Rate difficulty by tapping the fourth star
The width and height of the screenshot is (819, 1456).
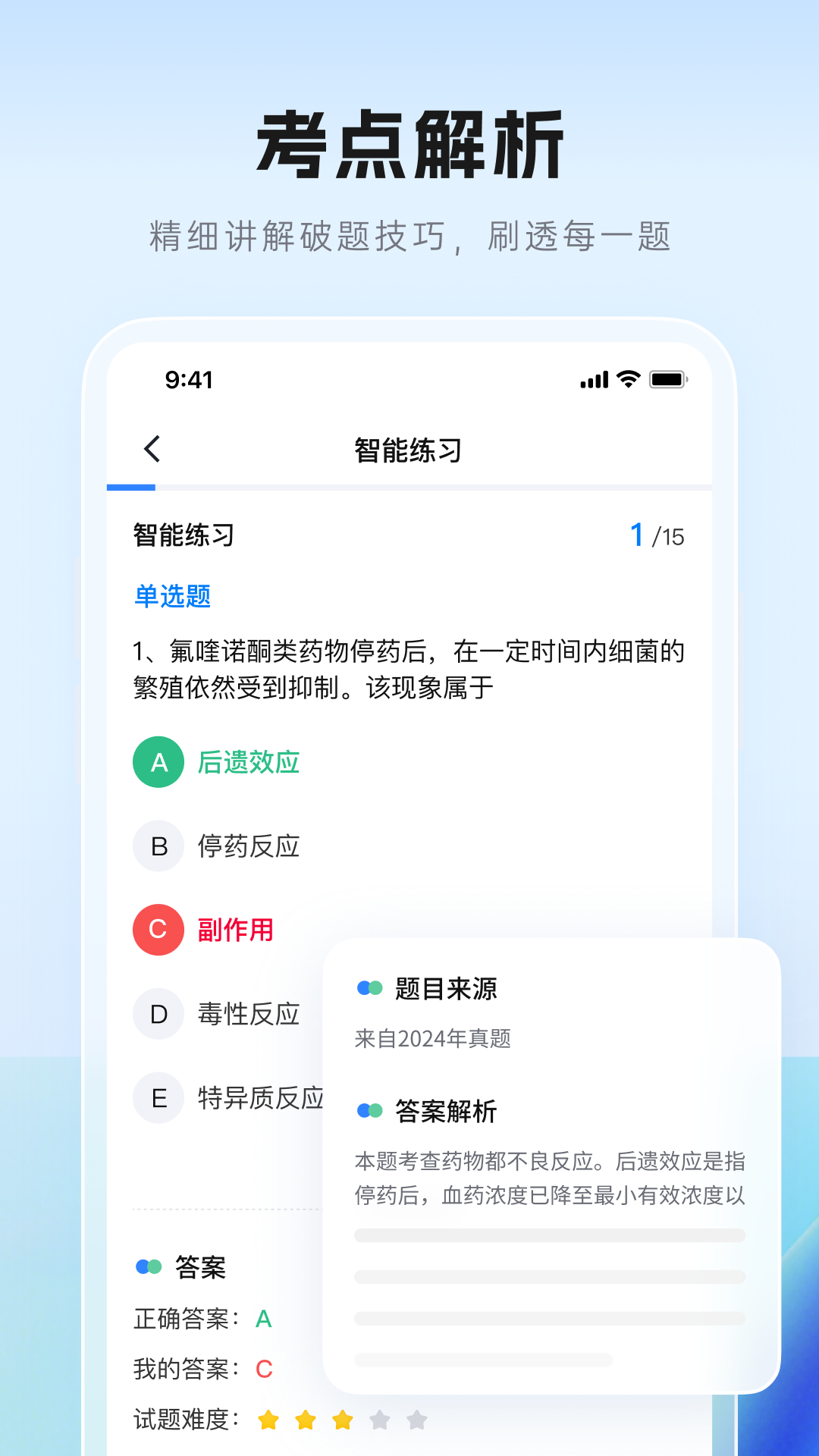click(x=378, y=1418)
